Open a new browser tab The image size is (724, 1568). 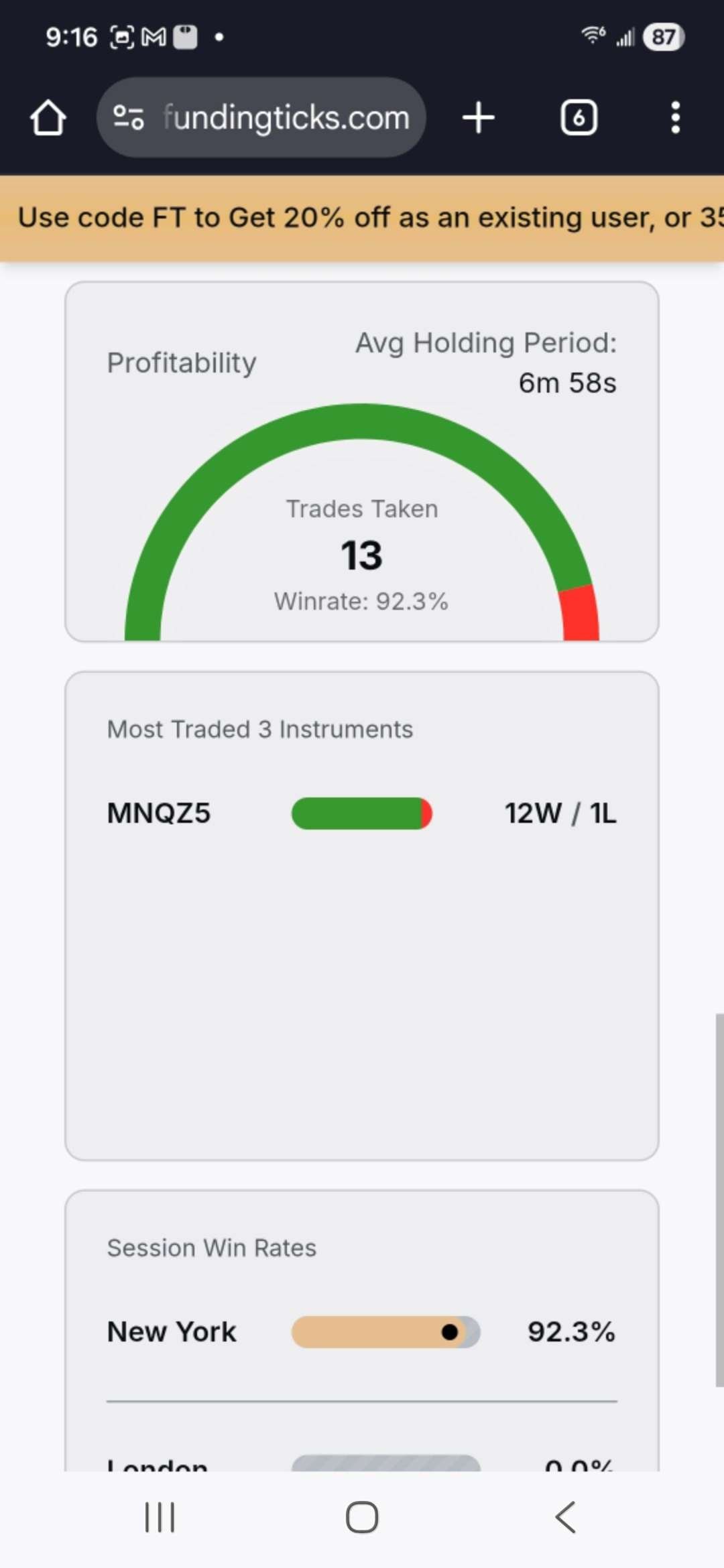(x=479, y=118)
